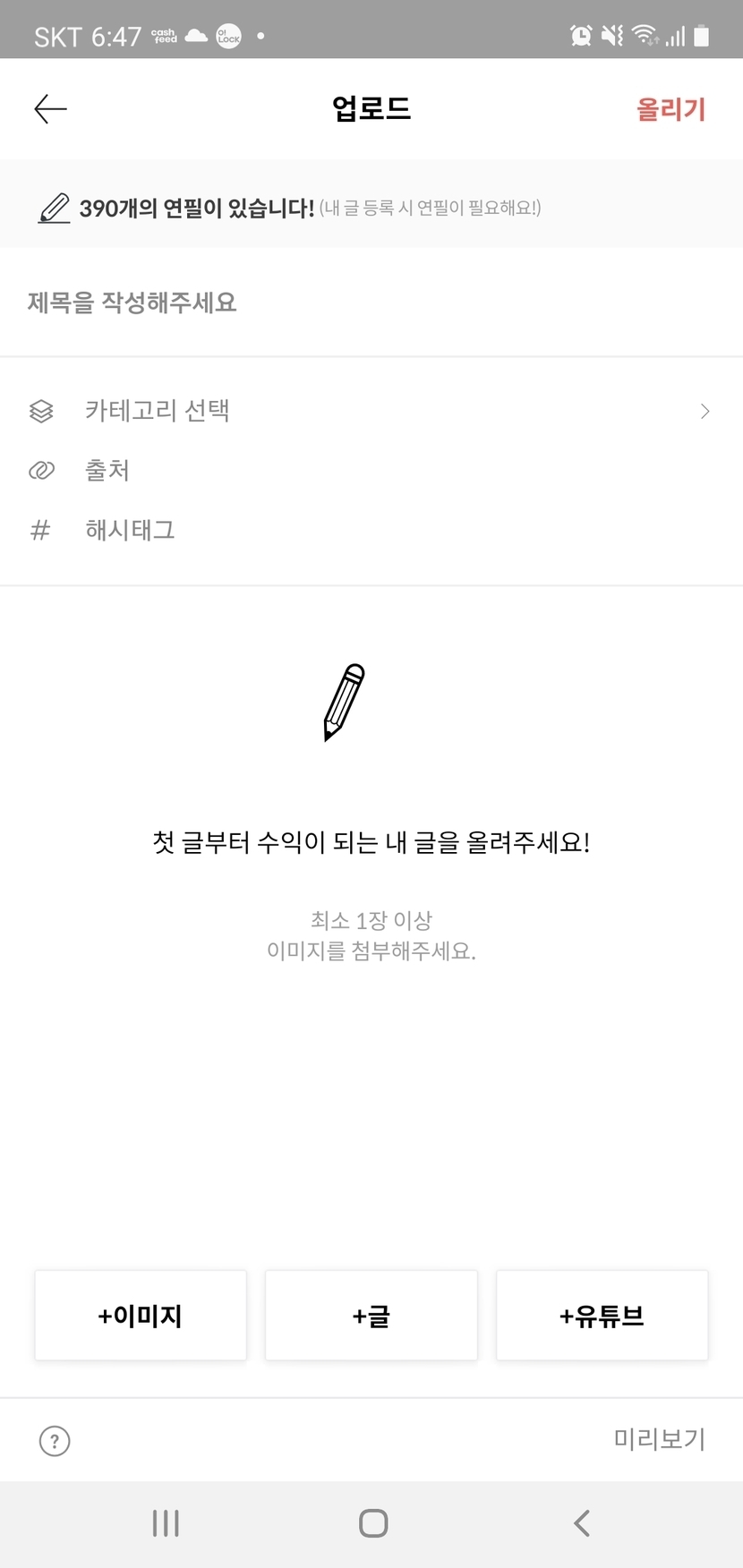
Task: Tap the system home button
Action: (x=373, y=1523)
